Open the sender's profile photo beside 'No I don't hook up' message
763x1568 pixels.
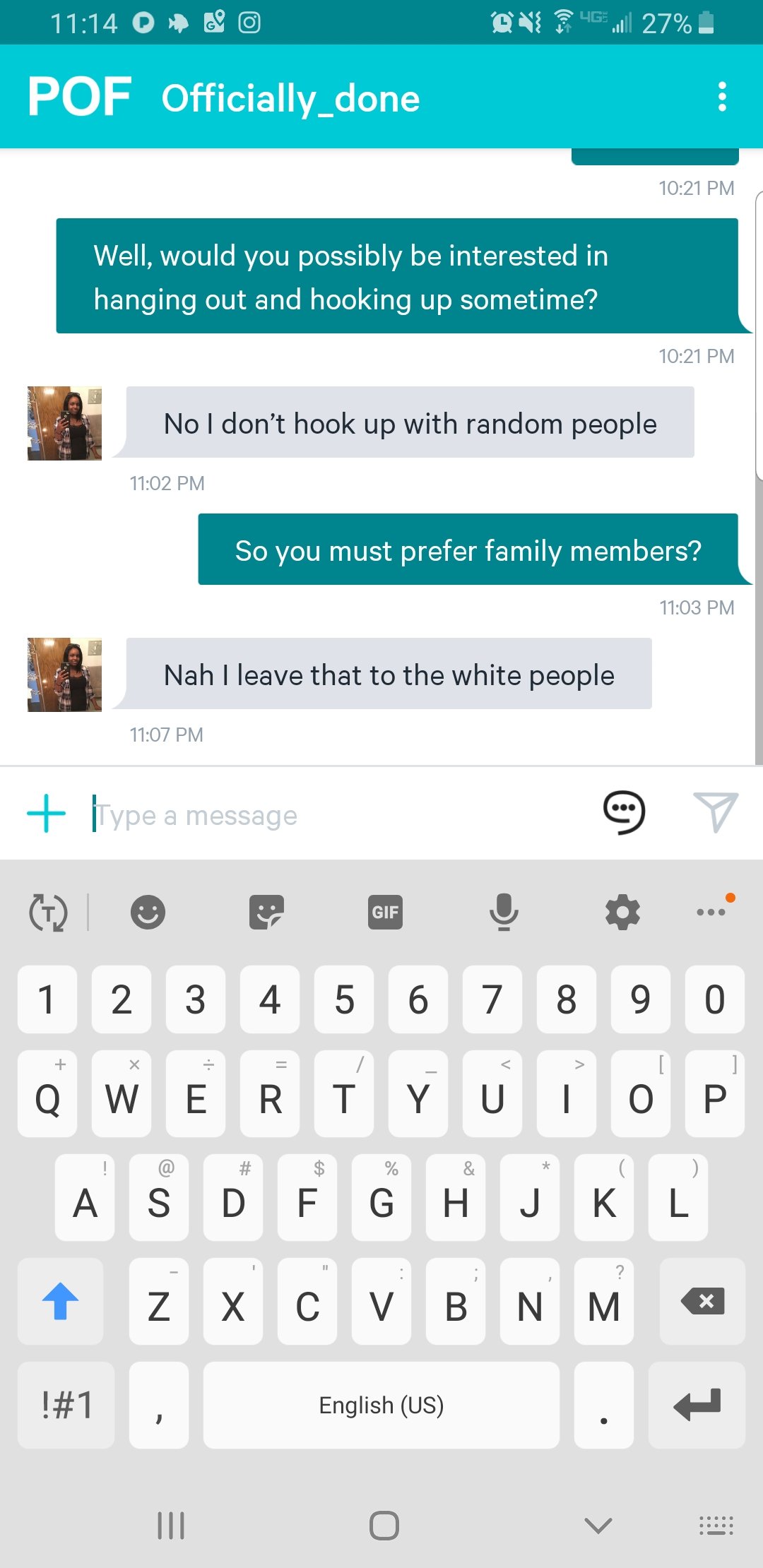64,423
